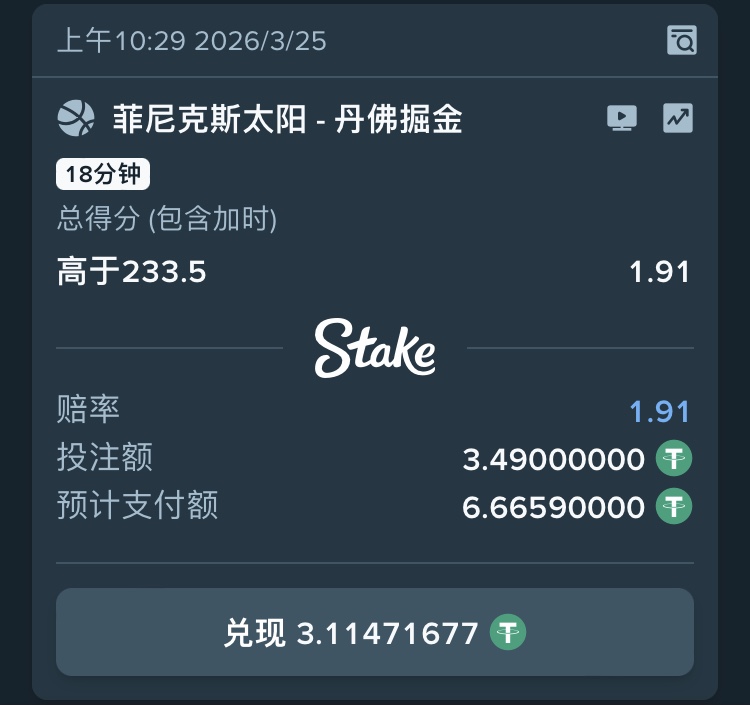Watch the live stream for this match
Image resolution: width=750 pixels, height=705 pixels.
621,119
